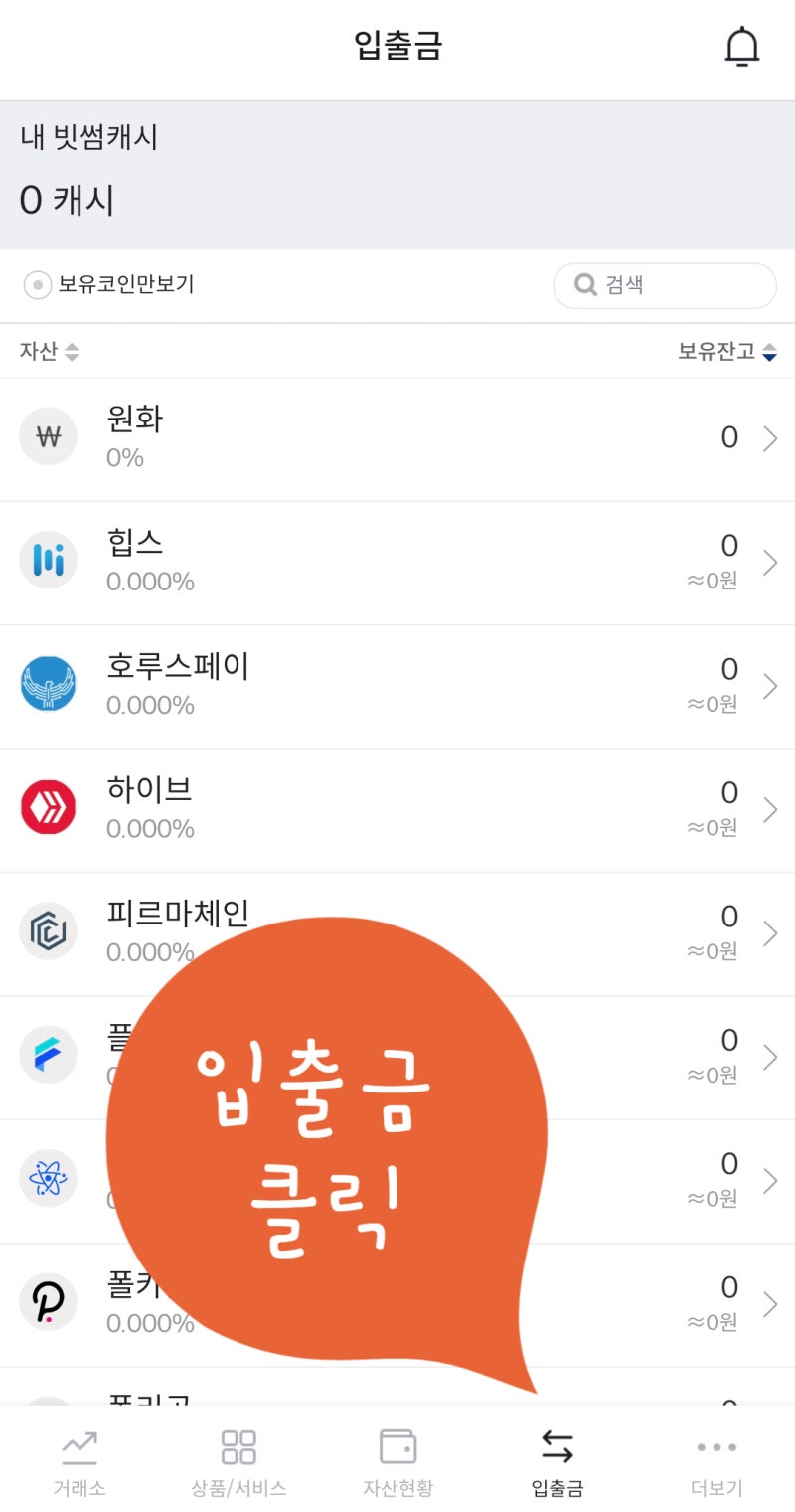Open the 힙스 asset detail row
Screen dimensions: 795x1512
coord(397,560)
